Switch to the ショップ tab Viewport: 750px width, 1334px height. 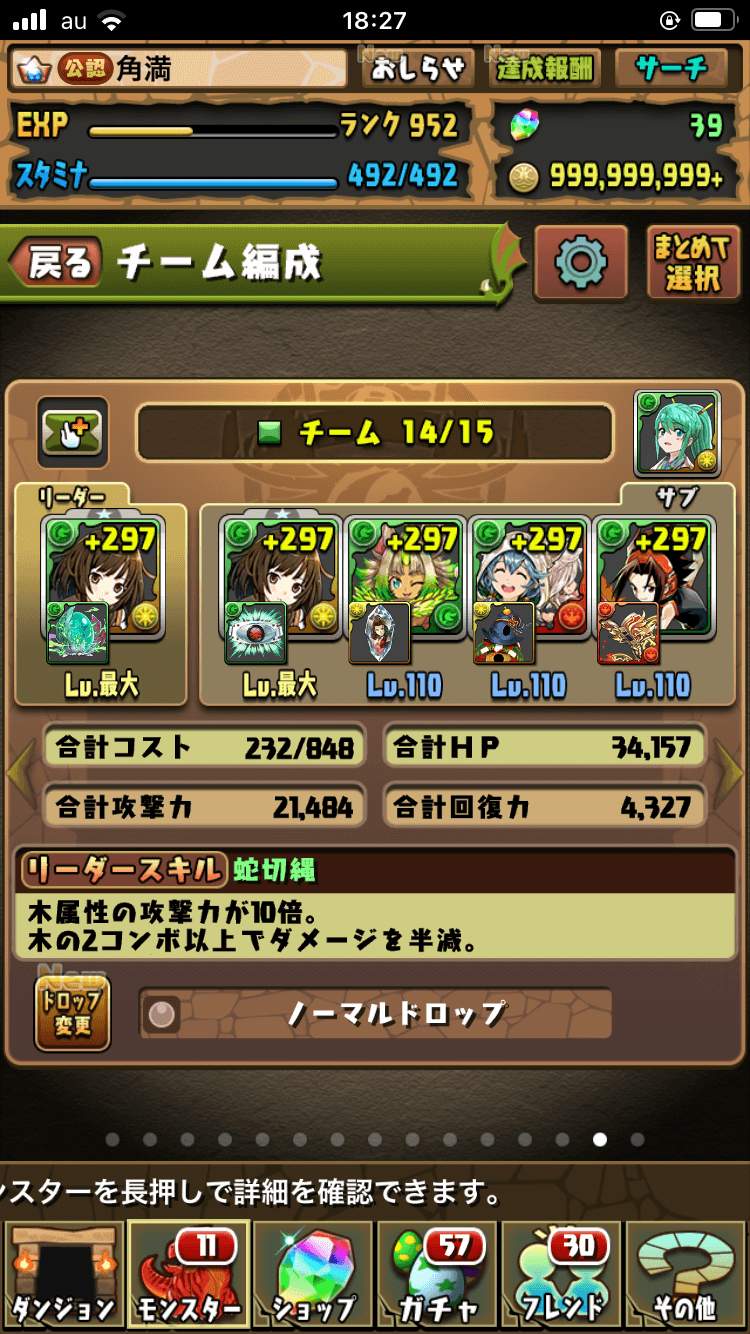click(x=312, y=1275)
